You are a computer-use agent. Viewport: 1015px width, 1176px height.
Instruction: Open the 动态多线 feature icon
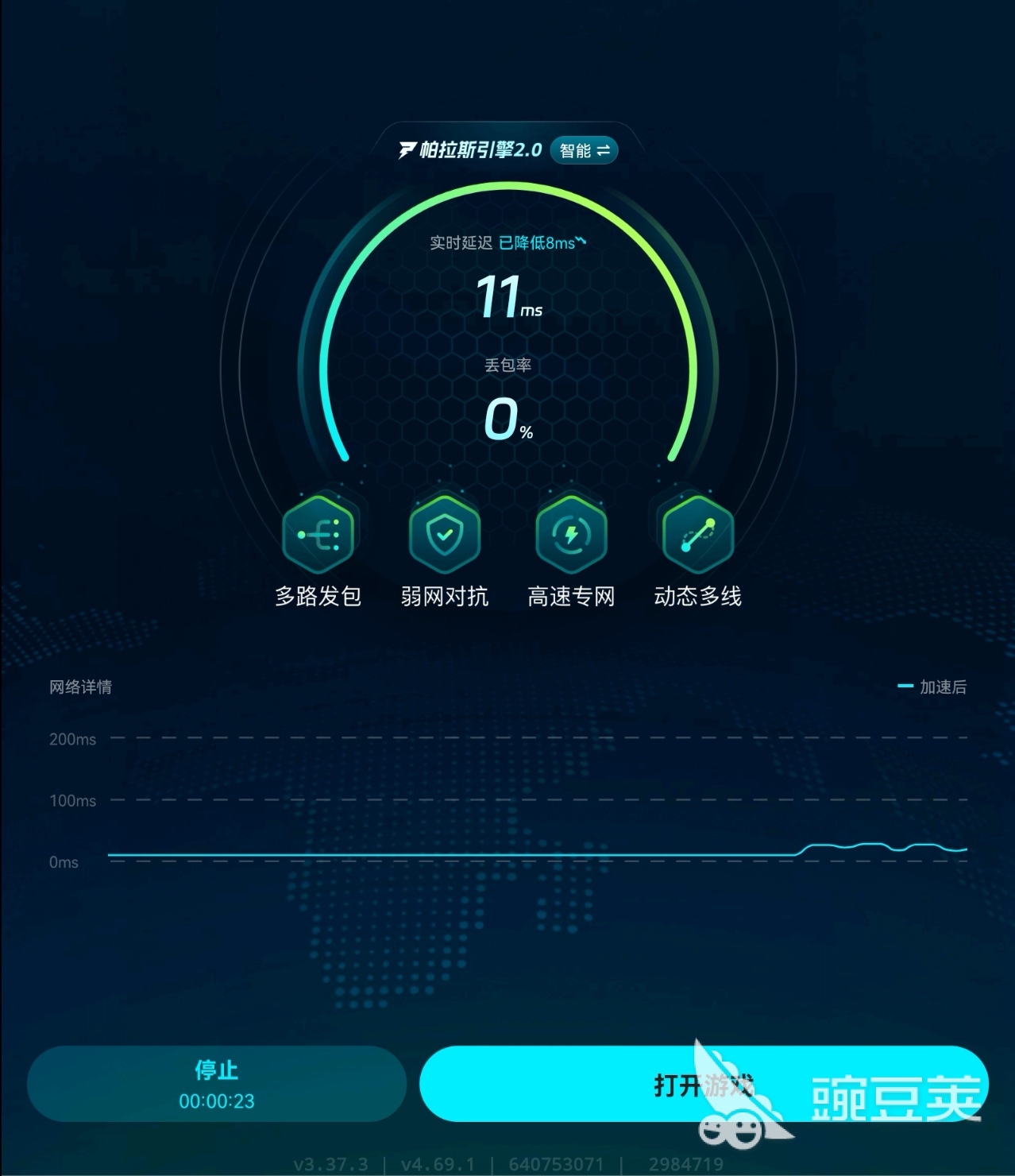tap(697, 535)
